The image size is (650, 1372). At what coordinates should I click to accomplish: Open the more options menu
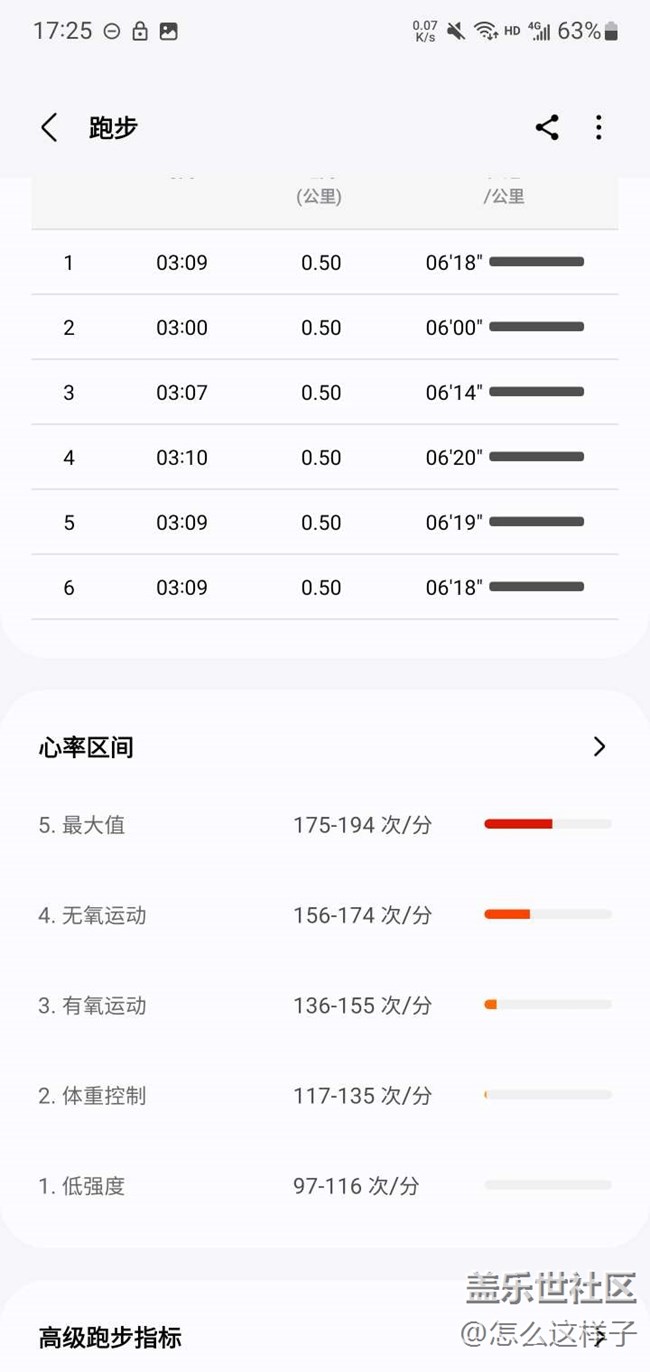(x=598, y=128)
